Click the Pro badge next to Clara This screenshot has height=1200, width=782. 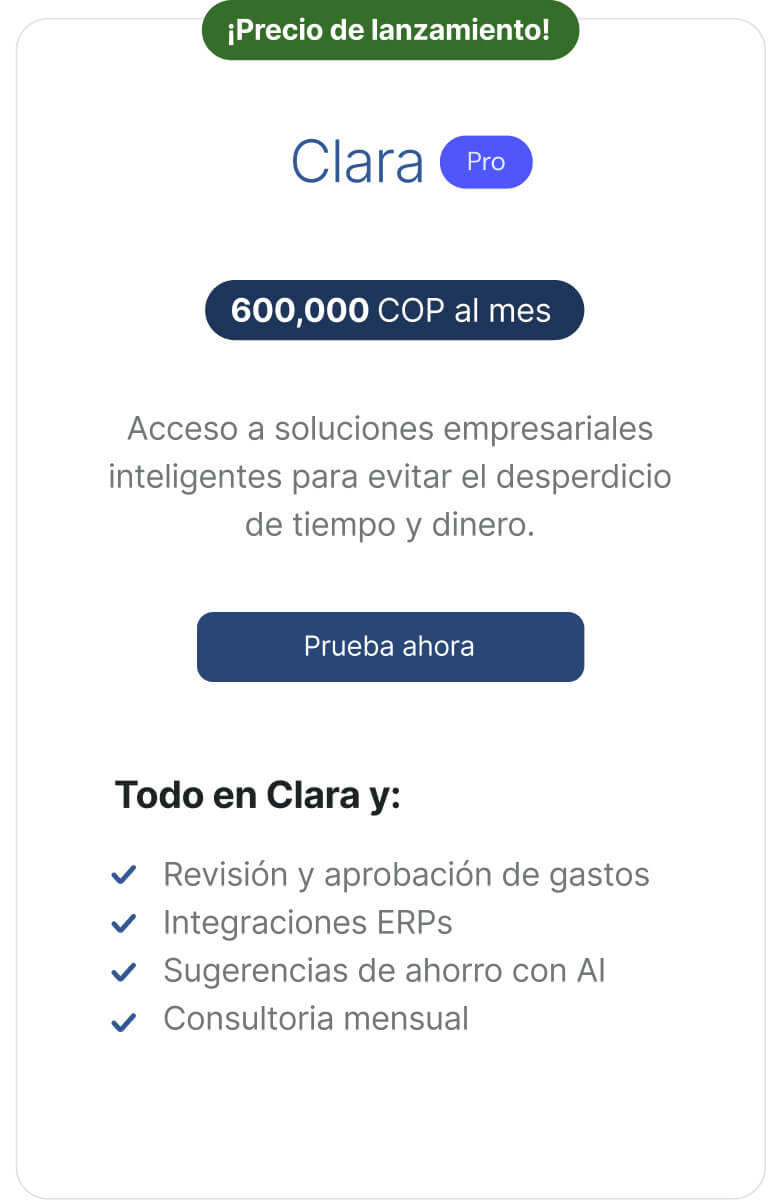pos(486,161)
